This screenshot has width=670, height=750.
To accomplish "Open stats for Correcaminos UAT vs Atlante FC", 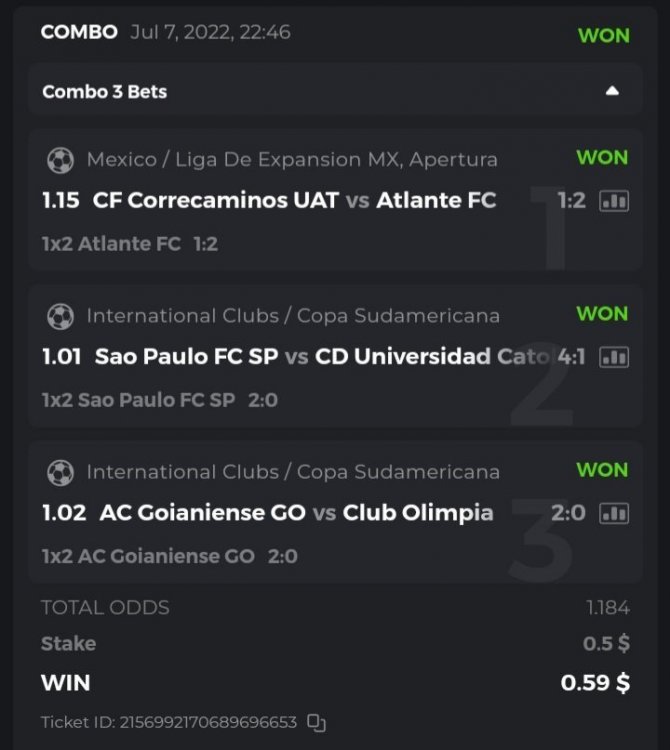I will coord(613,201).
